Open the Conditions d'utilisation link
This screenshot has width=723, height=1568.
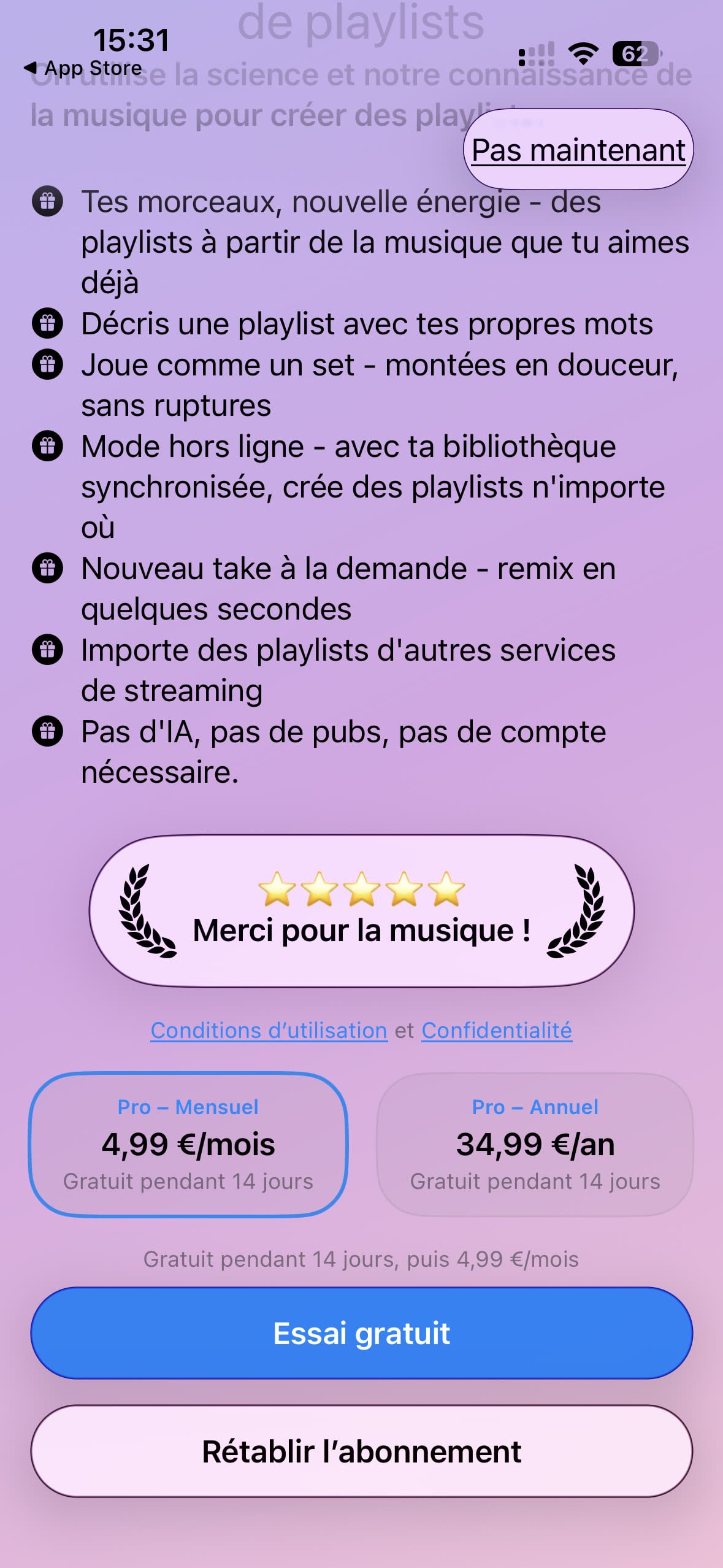coord(269,1031)
